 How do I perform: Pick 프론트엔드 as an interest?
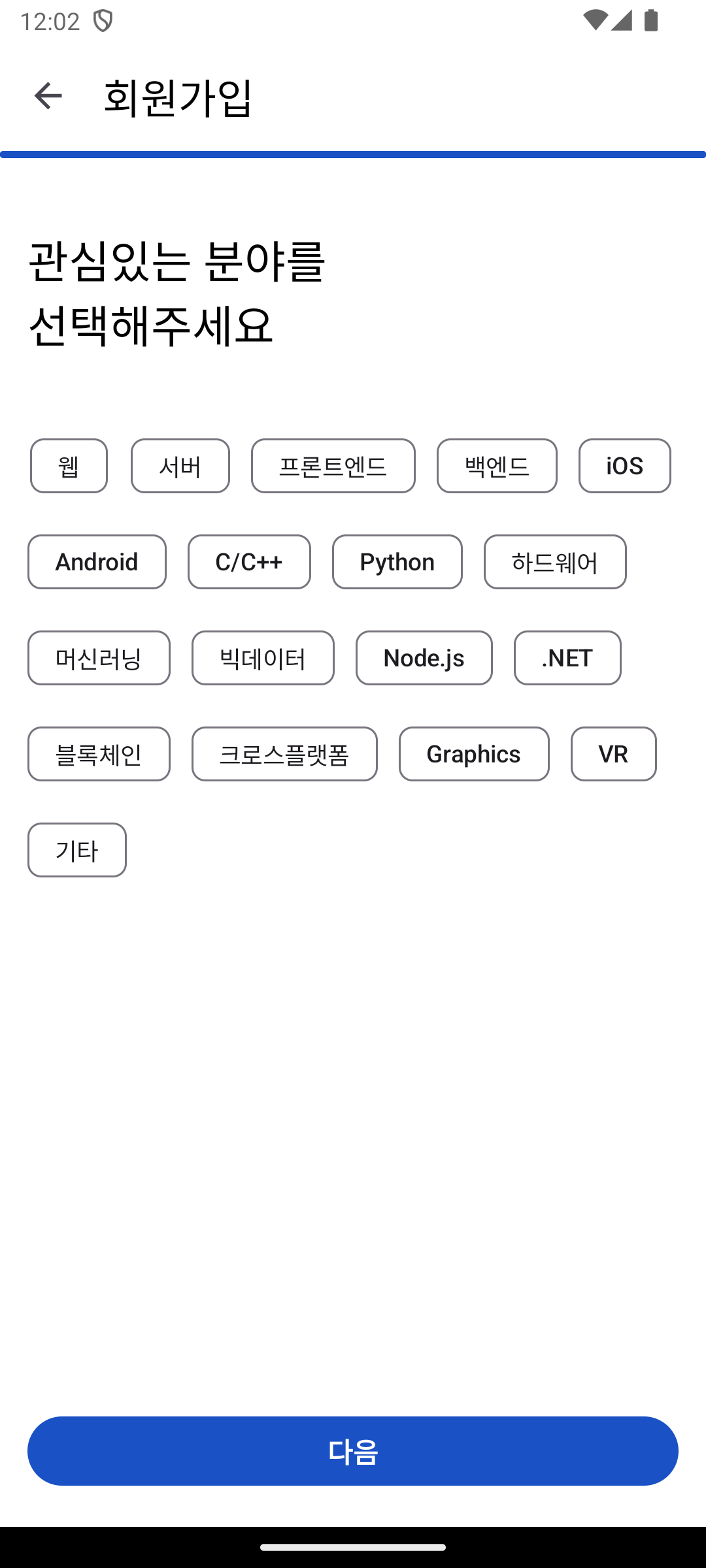pyautogui.click(x=333, y=466)
